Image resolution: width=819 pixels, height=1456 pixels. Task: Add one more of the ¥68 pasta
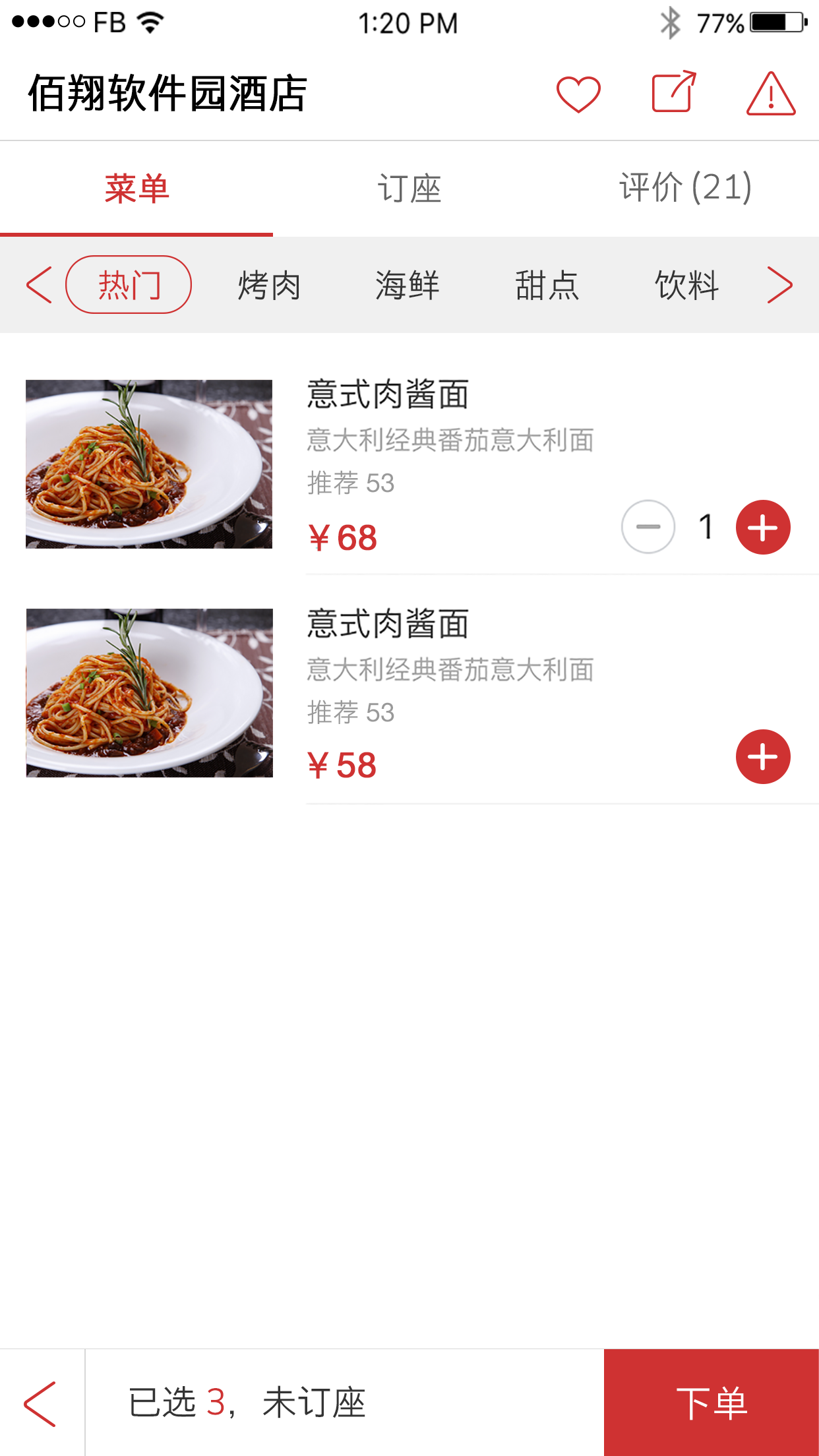click(x=763, y=527)
